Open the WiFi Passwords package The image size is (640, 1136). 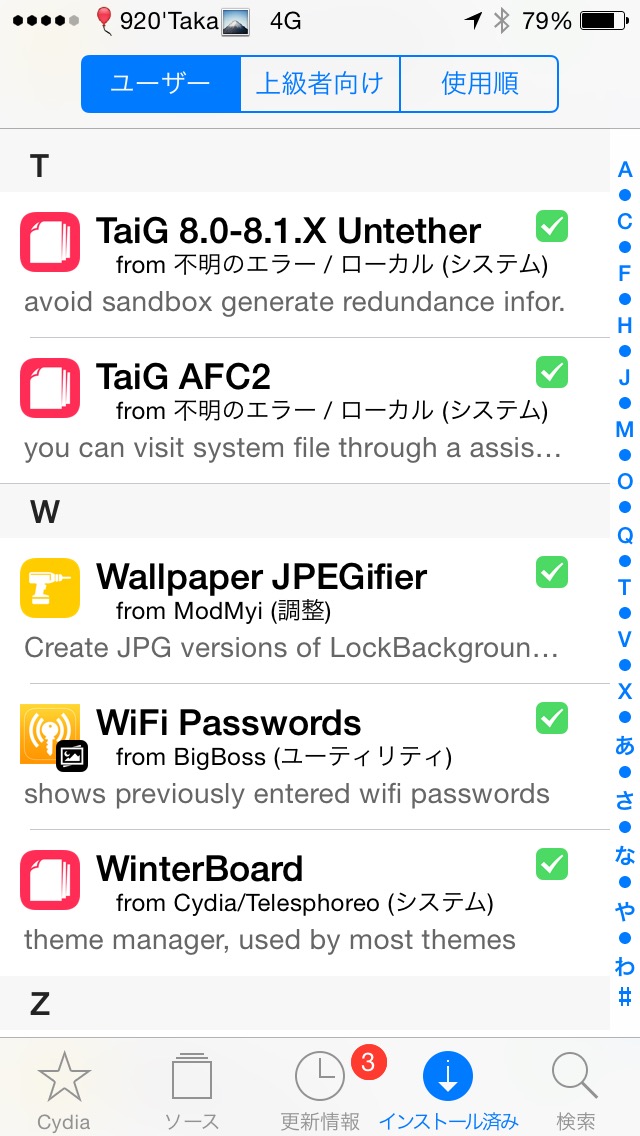coord(304,756)
